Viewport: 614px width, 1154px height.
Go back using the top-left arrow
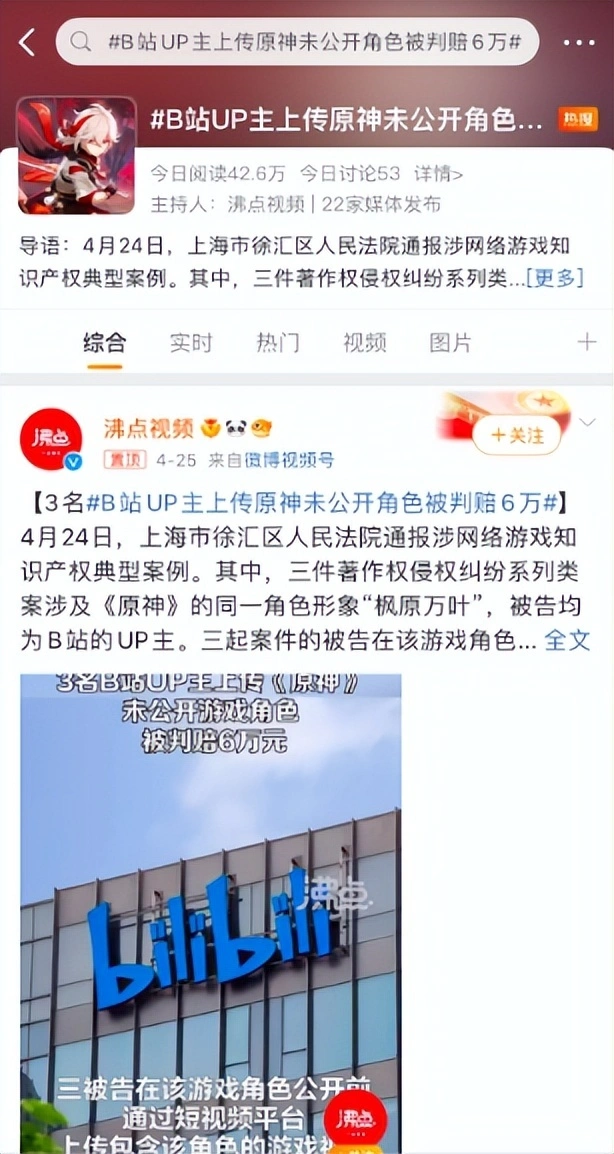point(27,42)
